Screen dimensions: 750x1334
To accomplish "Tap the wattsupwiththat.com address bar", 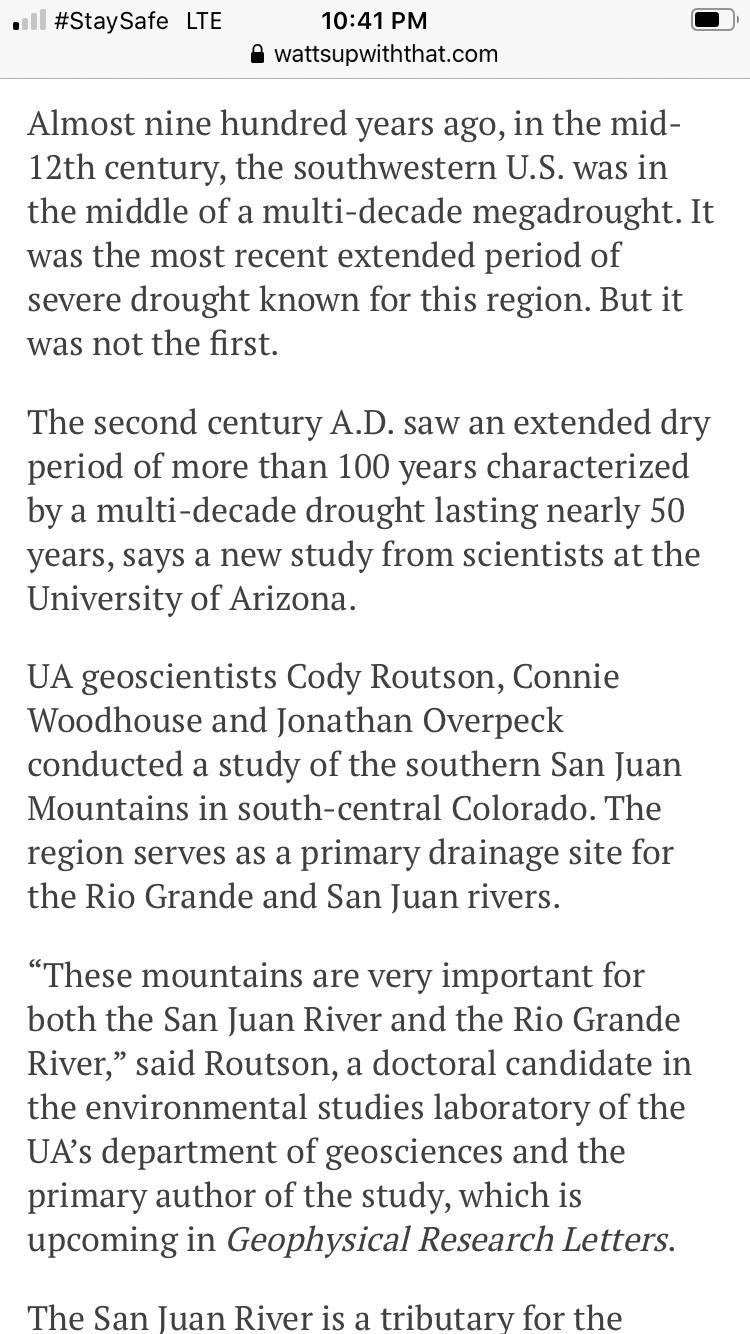I will click(x=375, y=54).
